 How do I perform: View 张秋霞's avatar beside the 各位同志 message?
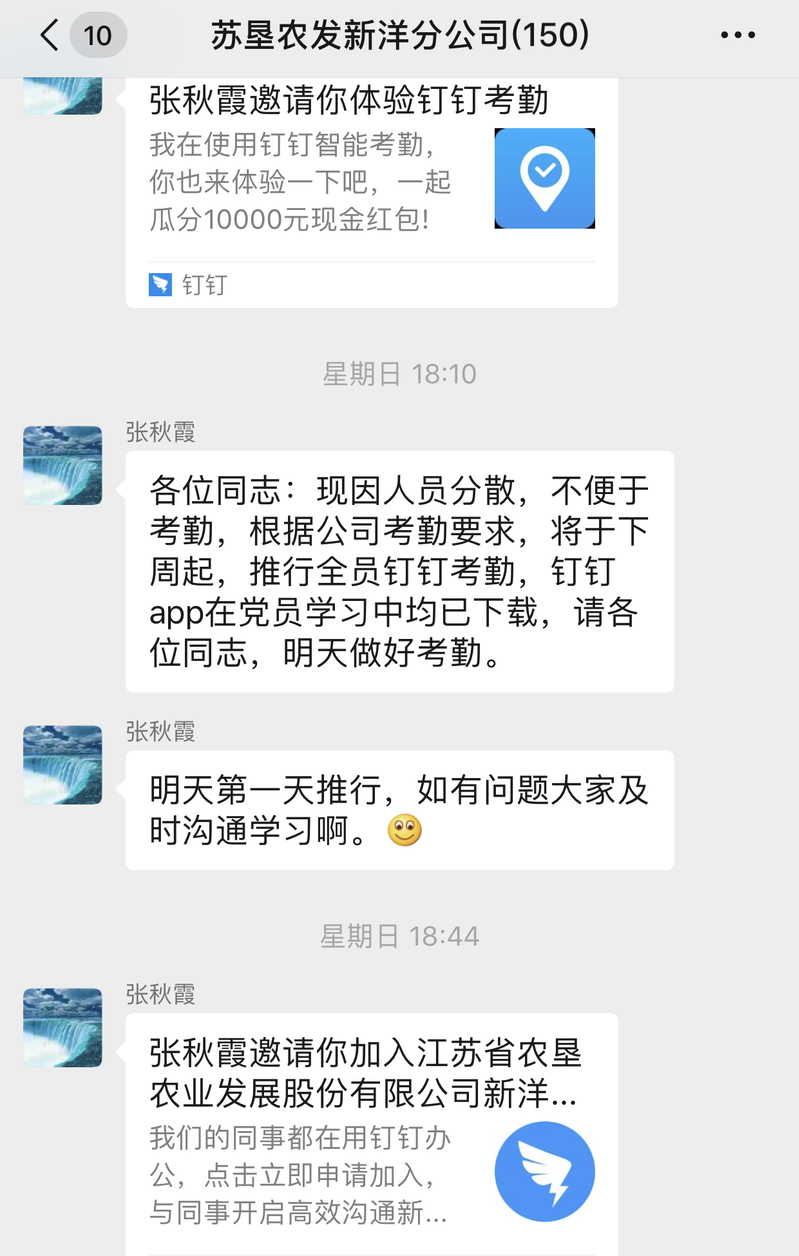pyautogui.click(x=63, y=465)
